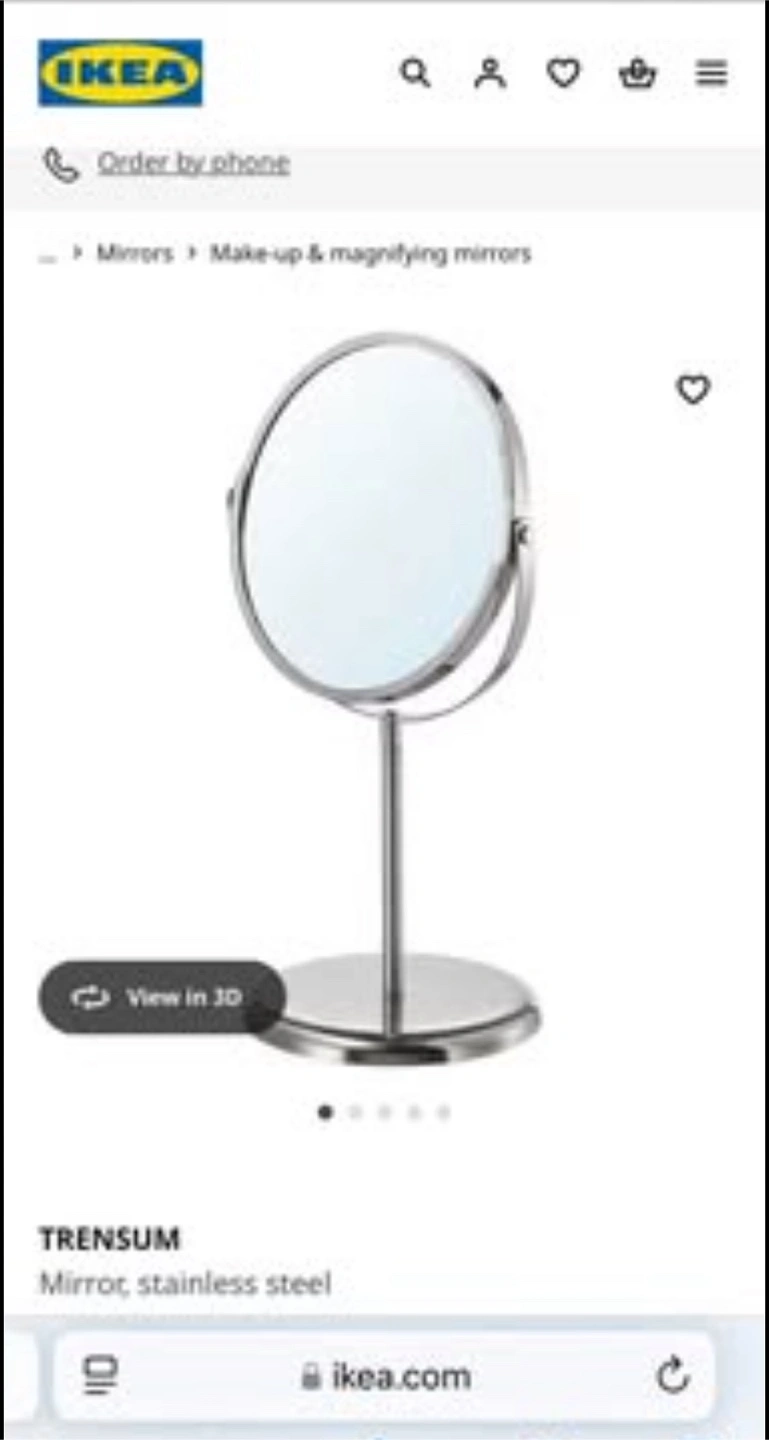Tap the ikea.com address bar

pyautogui.click(x=385, y=1376)
